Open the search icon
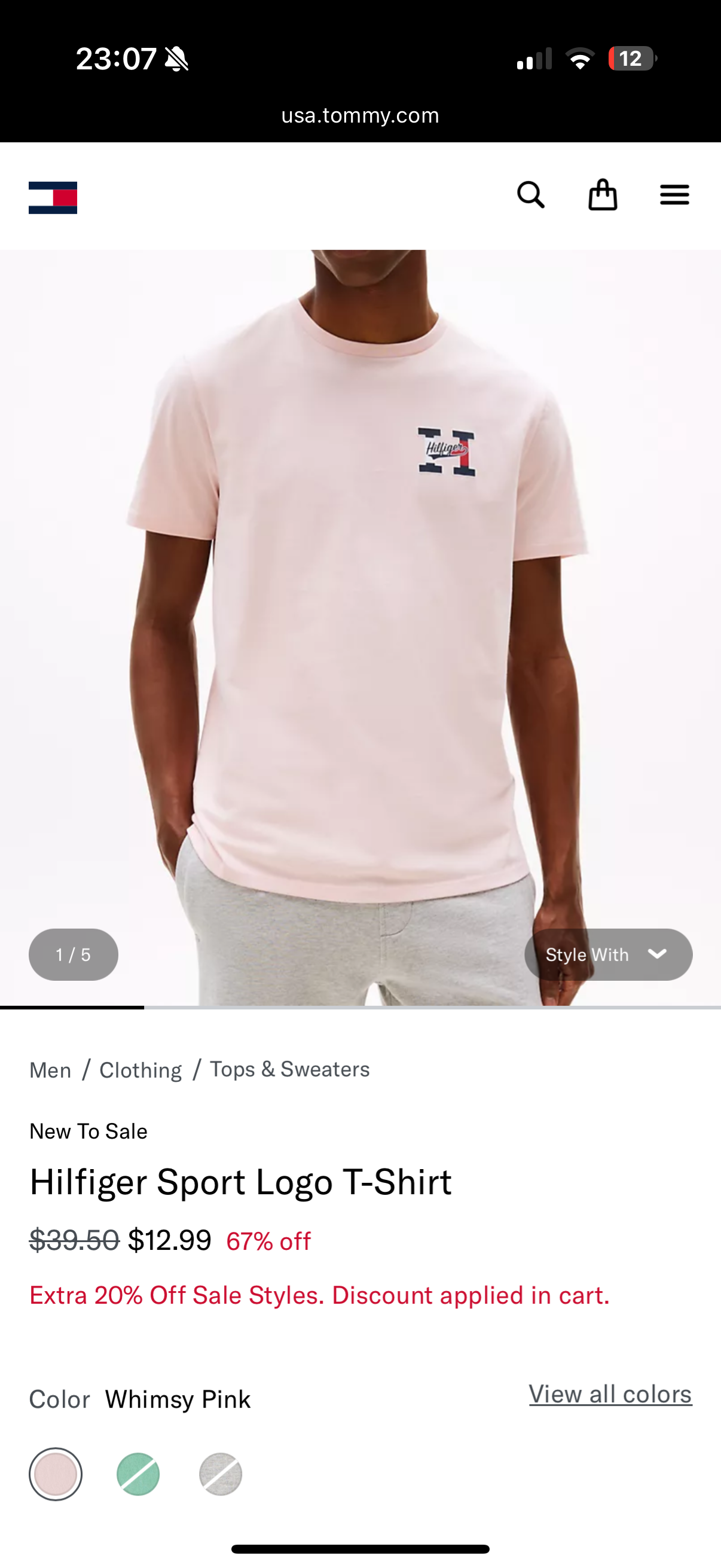 (530, 196)
